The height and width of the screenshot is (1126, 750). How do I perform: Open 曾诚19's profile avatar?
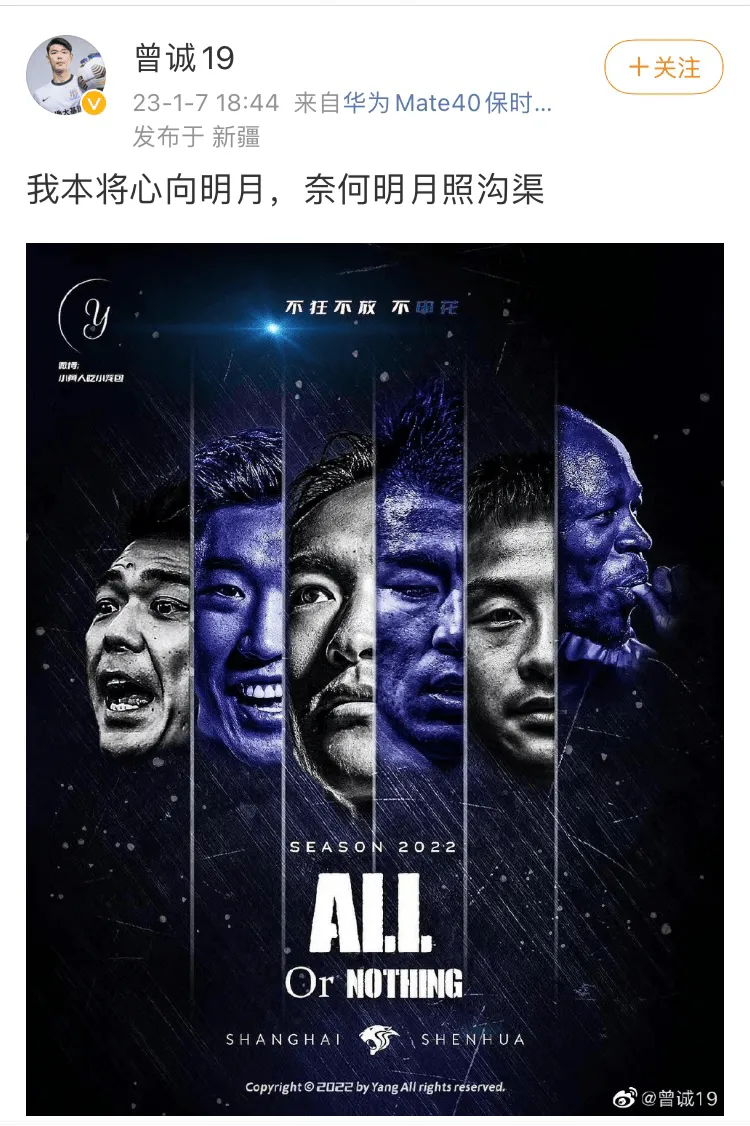click(66, 76)
